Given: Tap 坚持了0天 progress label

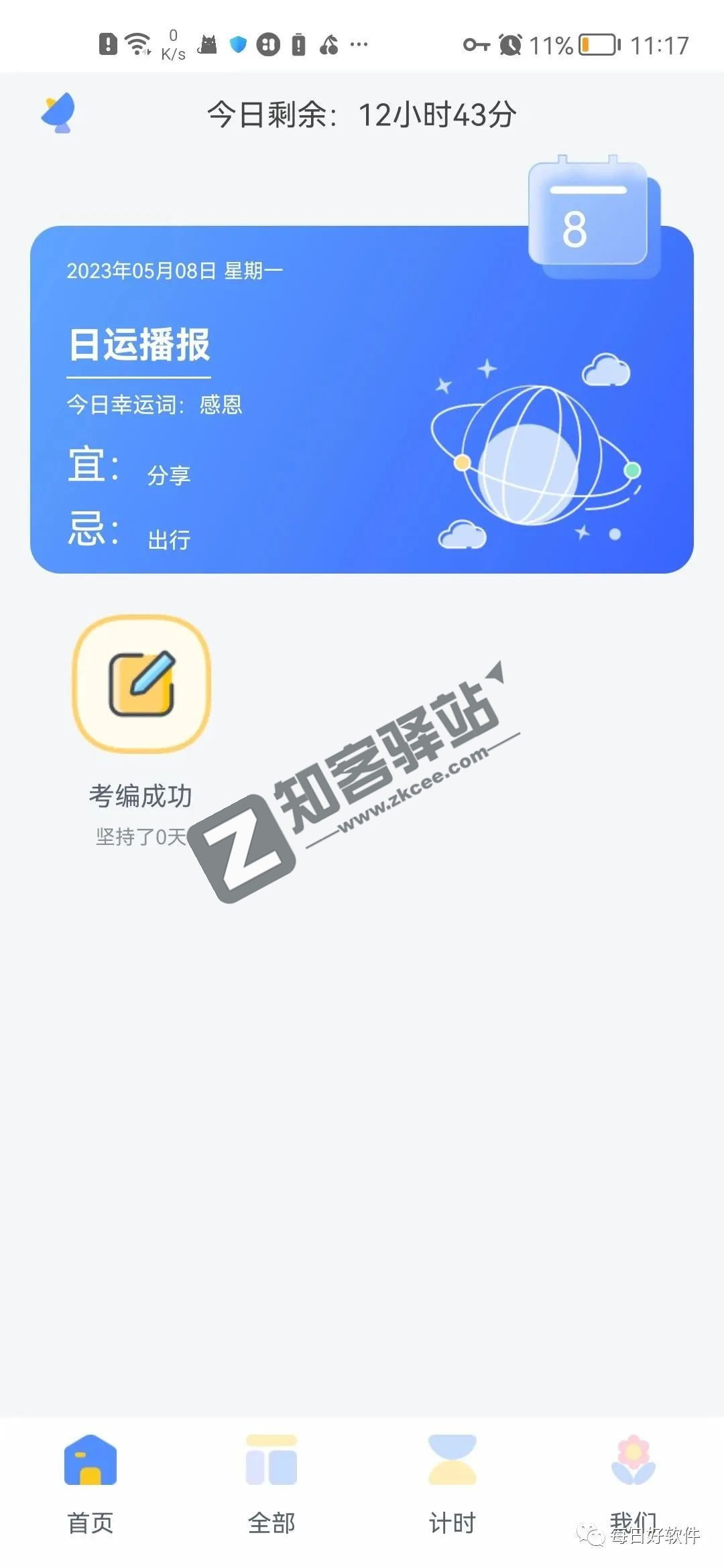Looking at the screenshot, I should [141, 836].
